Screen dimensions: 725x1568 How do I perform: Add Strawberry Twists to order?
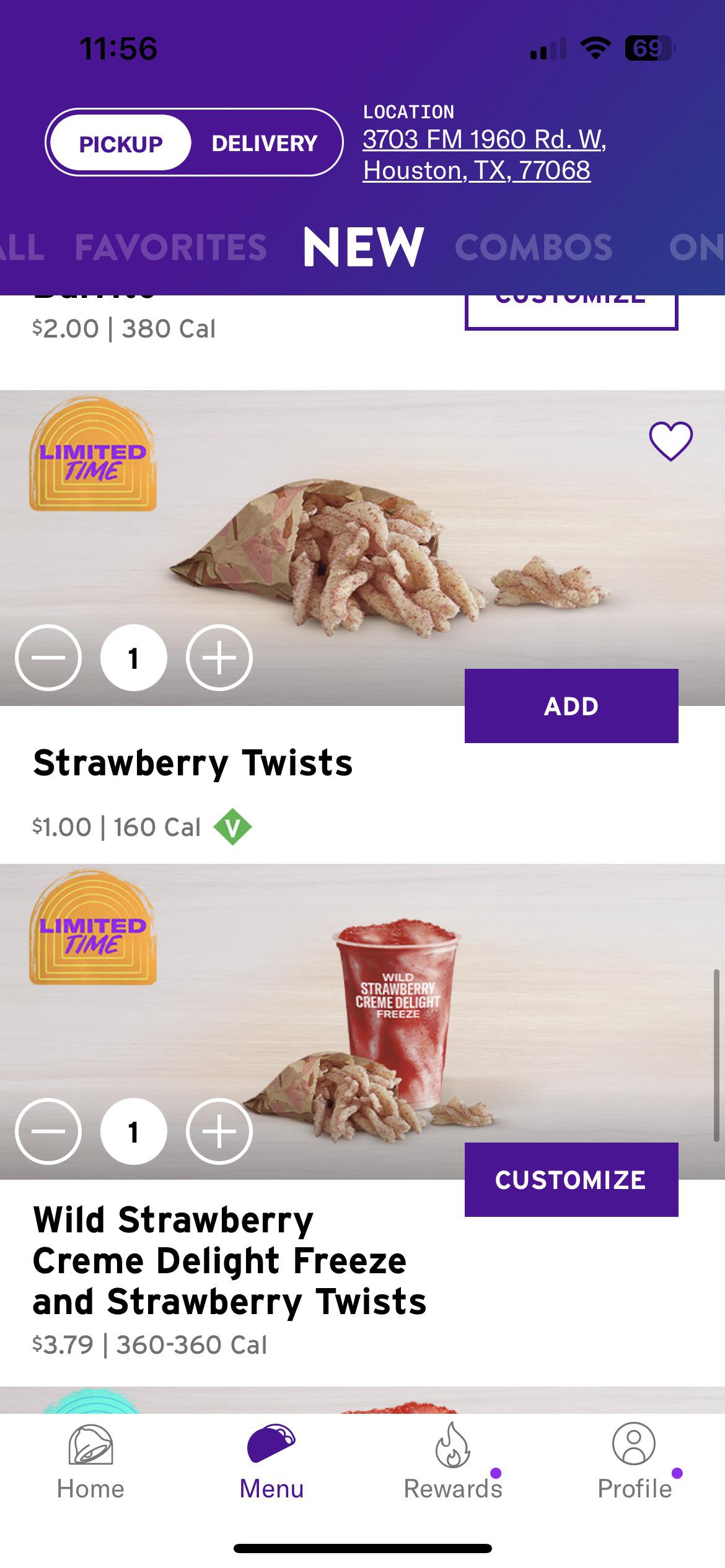click(571, 706)
